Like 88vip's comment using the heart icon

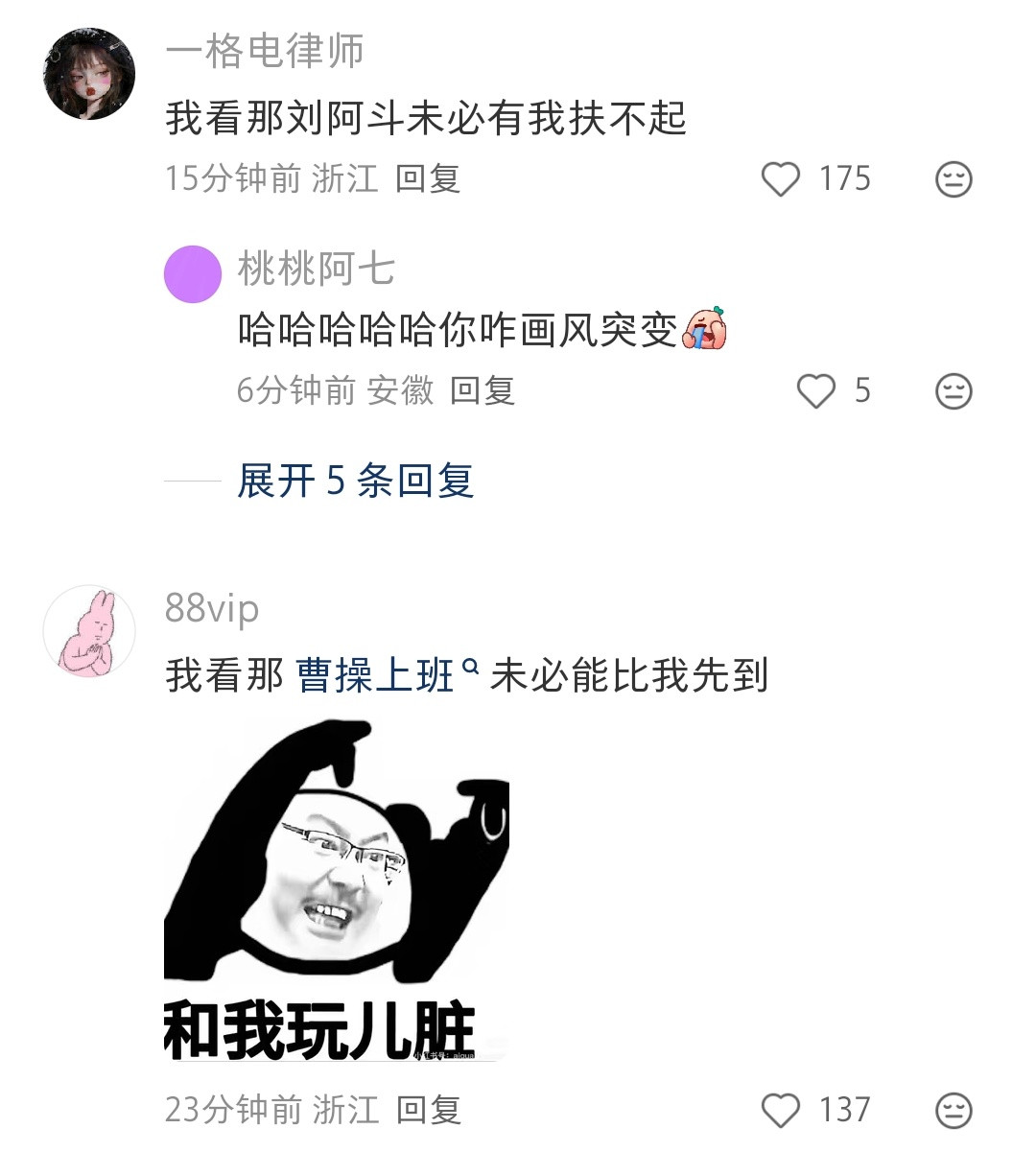click(783, 1111)
